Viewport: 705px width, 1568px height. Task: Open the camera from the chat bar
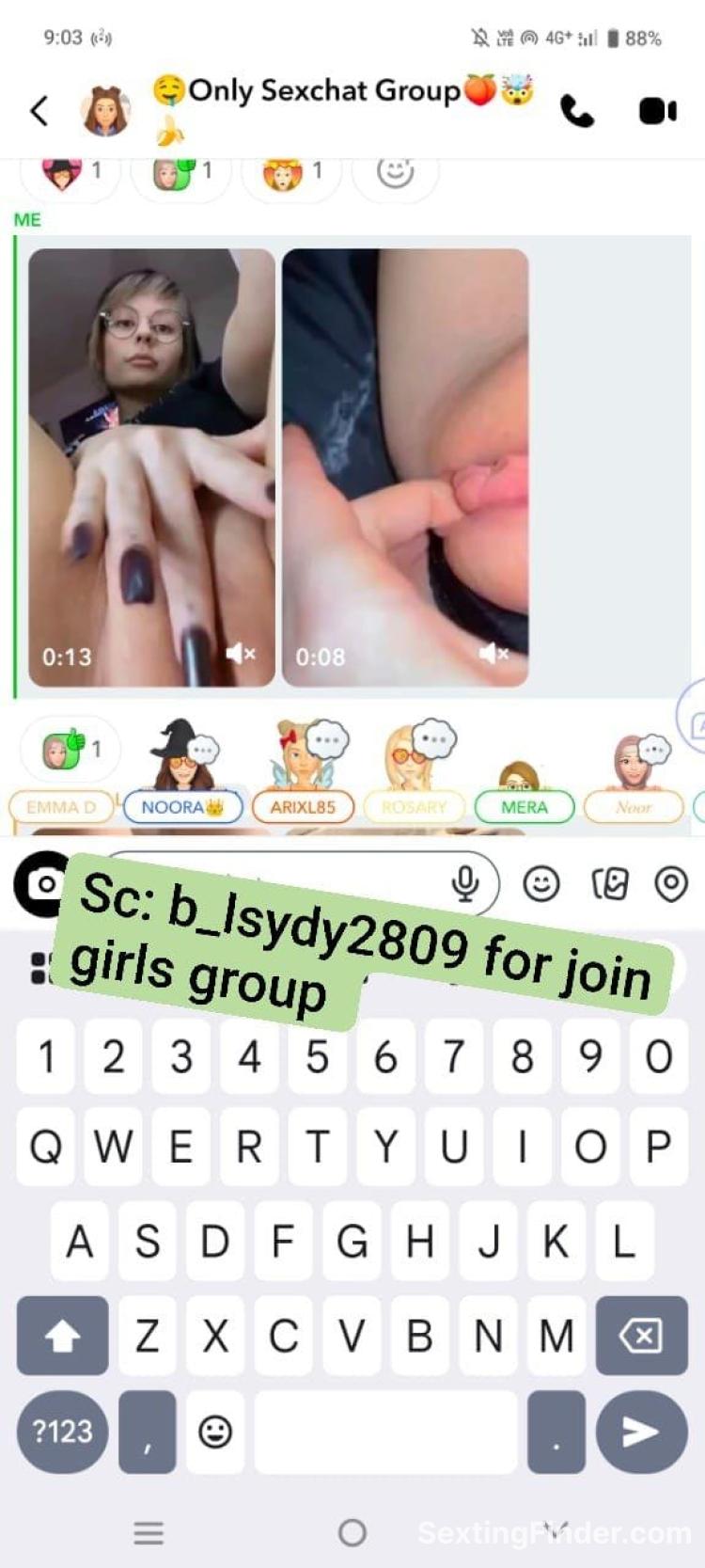click(42, 883)
